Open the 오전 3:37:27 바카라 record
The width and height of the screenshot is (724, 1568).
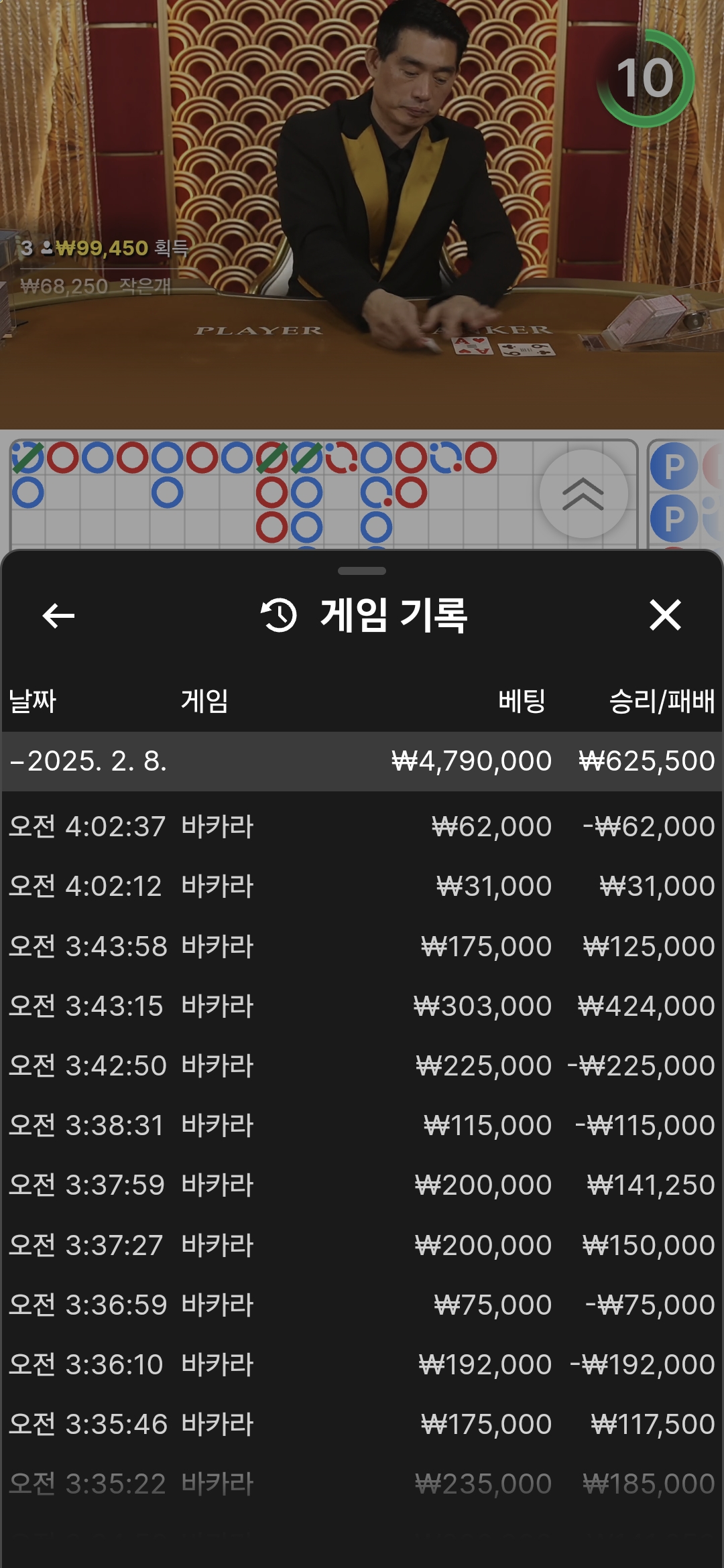(x=362, y=1245)
